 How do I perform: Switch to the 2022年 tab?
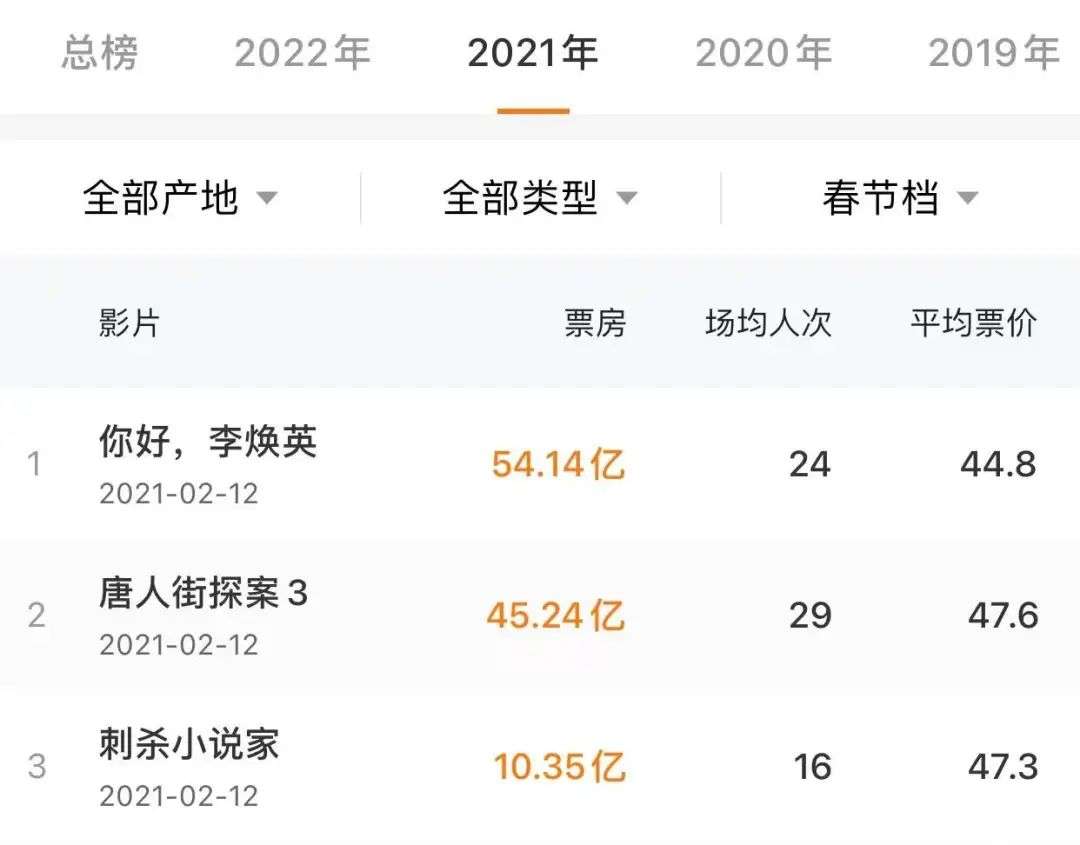pos(302,53)
